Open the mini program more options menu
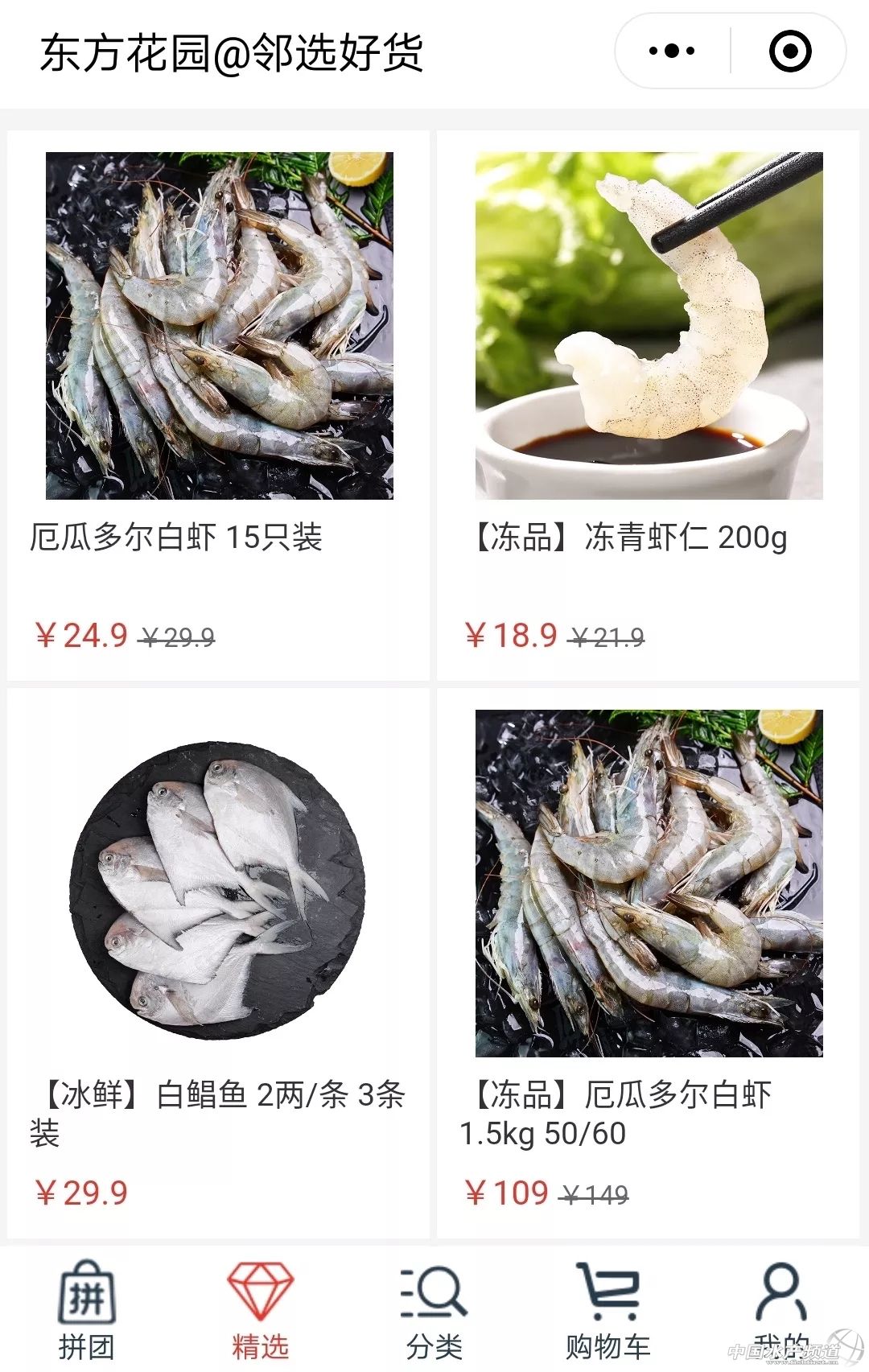 coord(672,52)
